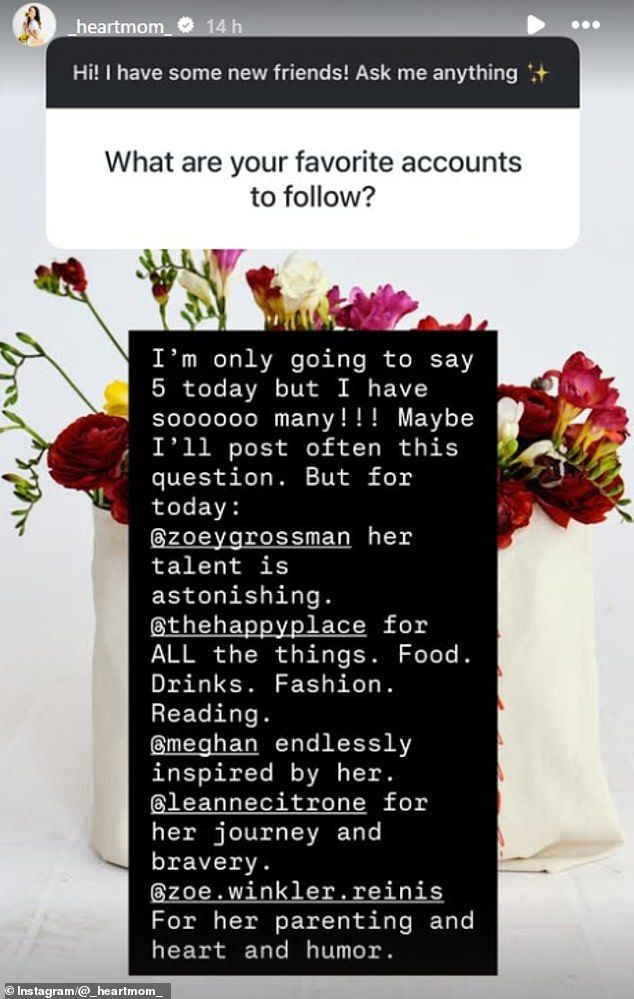634x999 pixels.
Task: View the @leannecitrone mention
Action: 259,803
